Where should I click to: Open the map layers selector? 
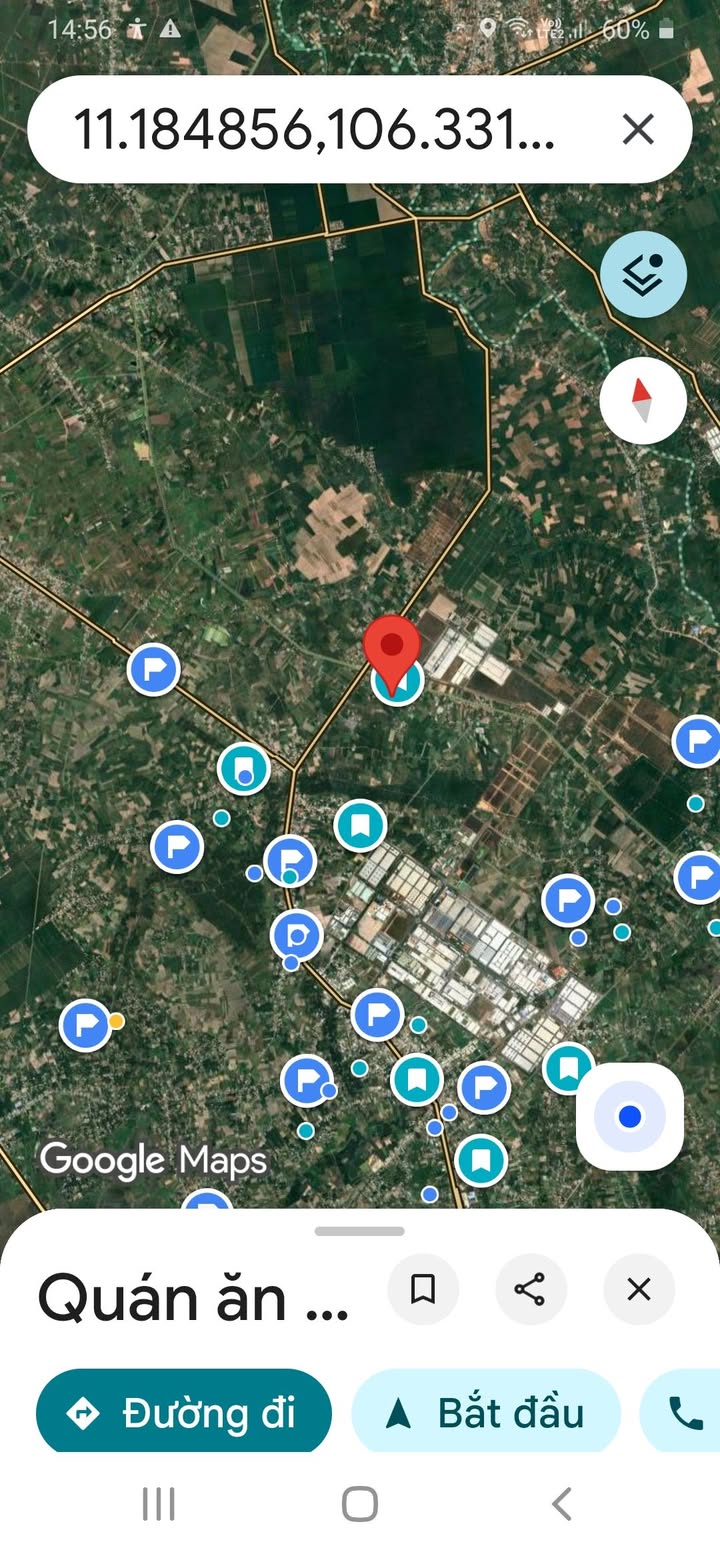643,275
